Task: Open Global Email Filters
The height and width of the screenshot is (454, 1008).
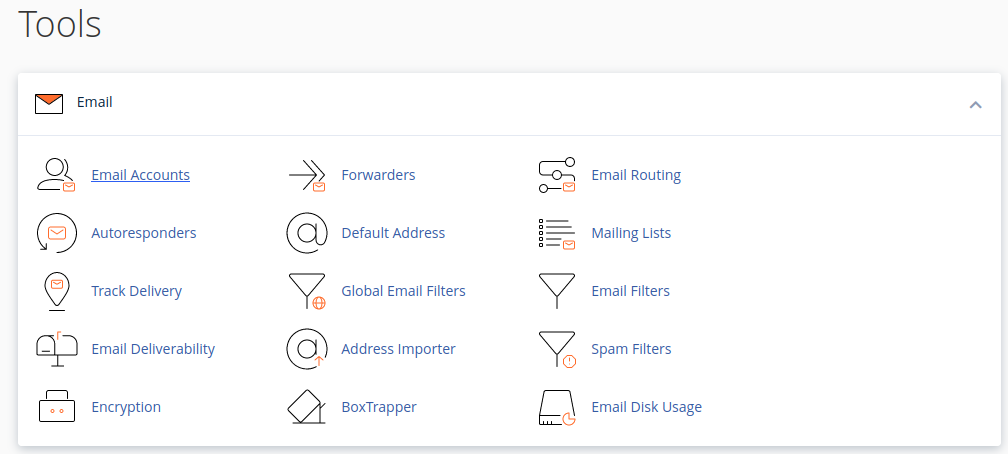Action: pos(403,291)
